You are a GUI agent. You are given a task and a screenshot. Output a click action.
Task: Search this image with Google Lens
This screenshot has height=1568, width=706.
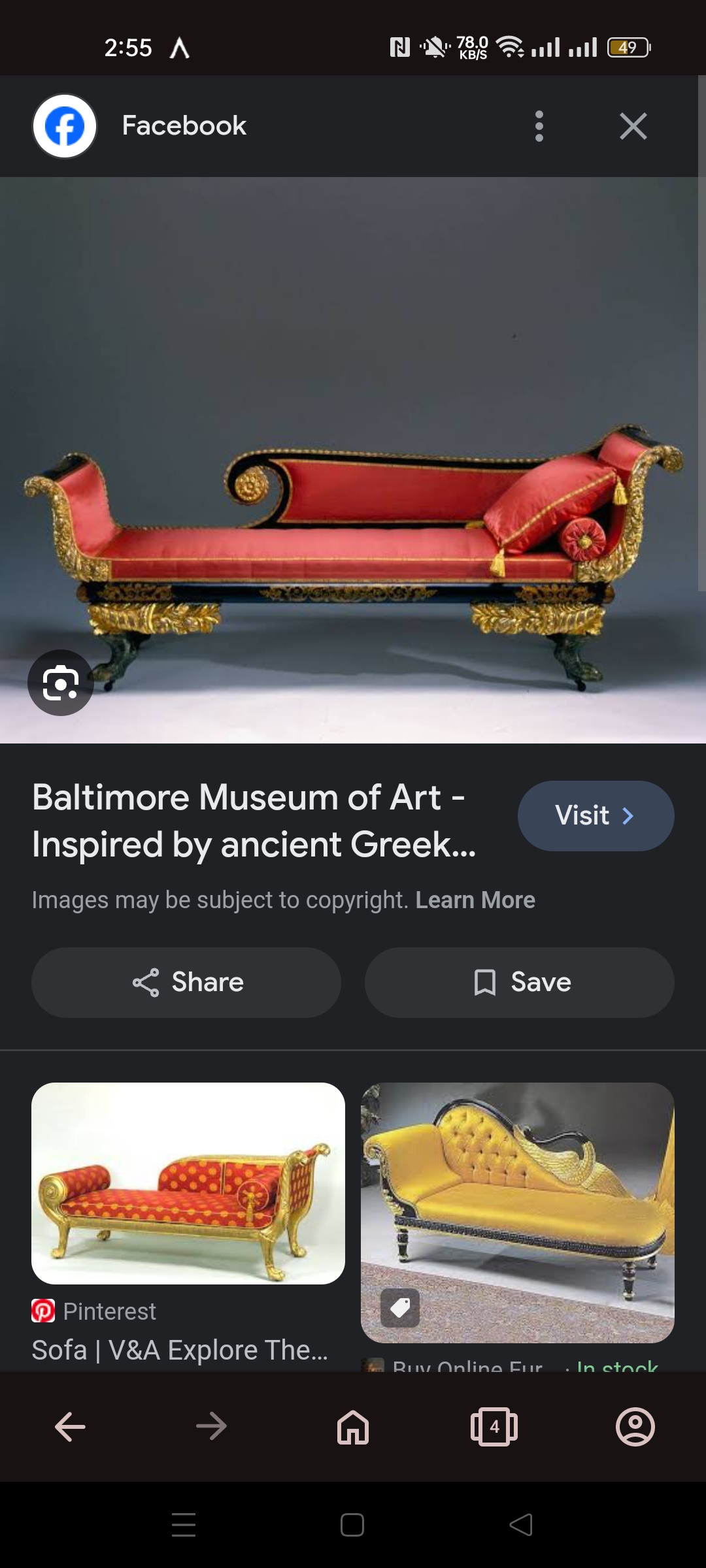[x=61, y=683]
